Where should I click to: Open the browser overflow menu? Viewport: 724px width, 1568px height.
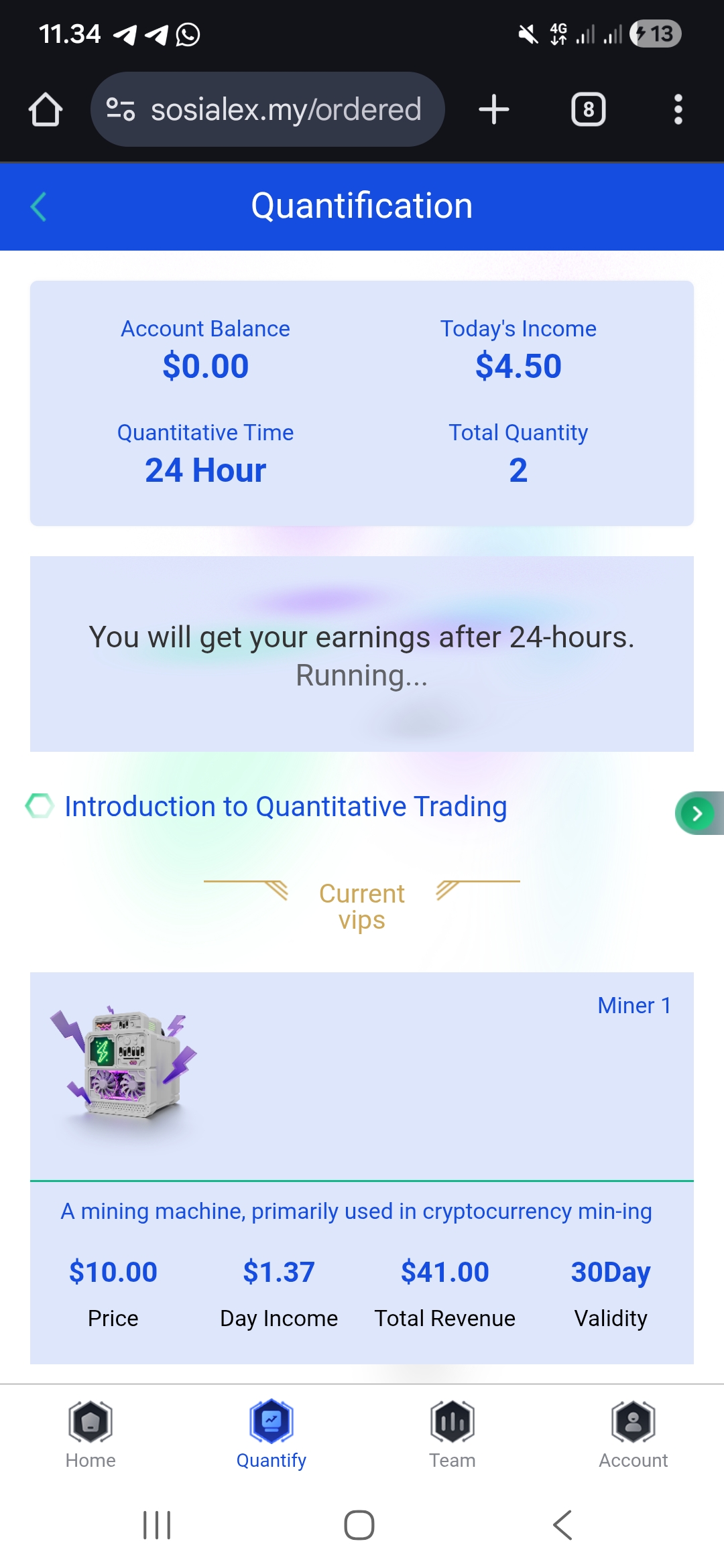pyautogui.click(x=678, y=109)
